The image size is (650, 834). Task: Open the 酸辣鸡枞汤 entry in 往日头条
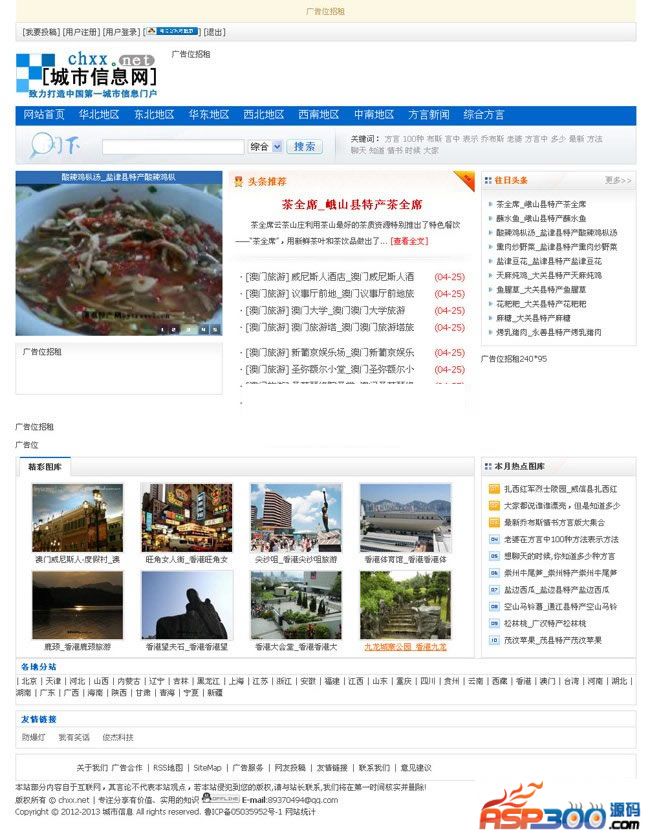point(556,232)
